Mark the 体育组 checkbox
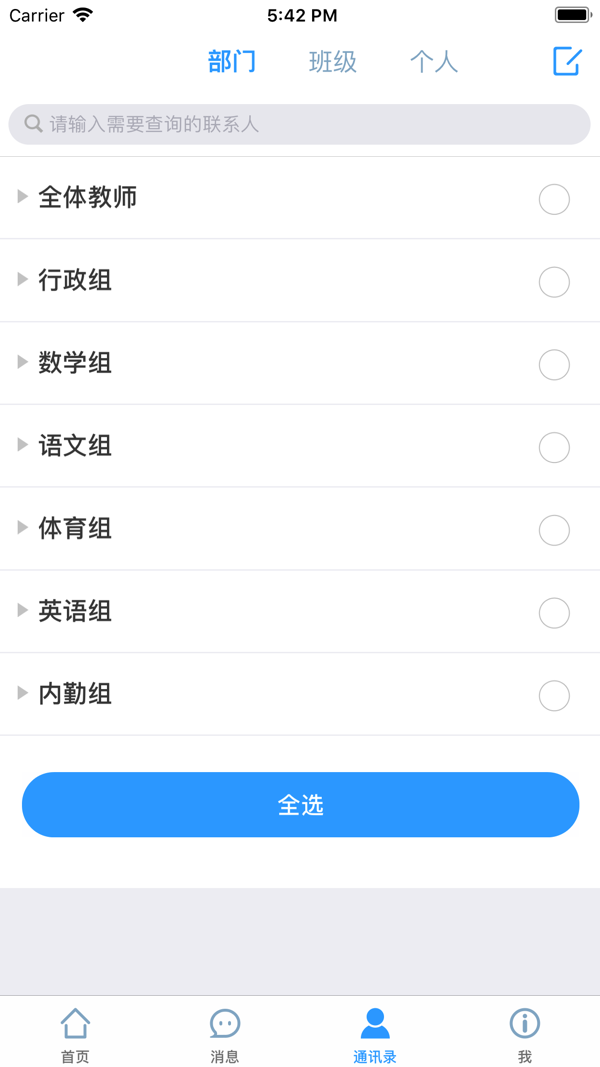600x1067 pixels. pyautogui.click(x=554, y=530)
